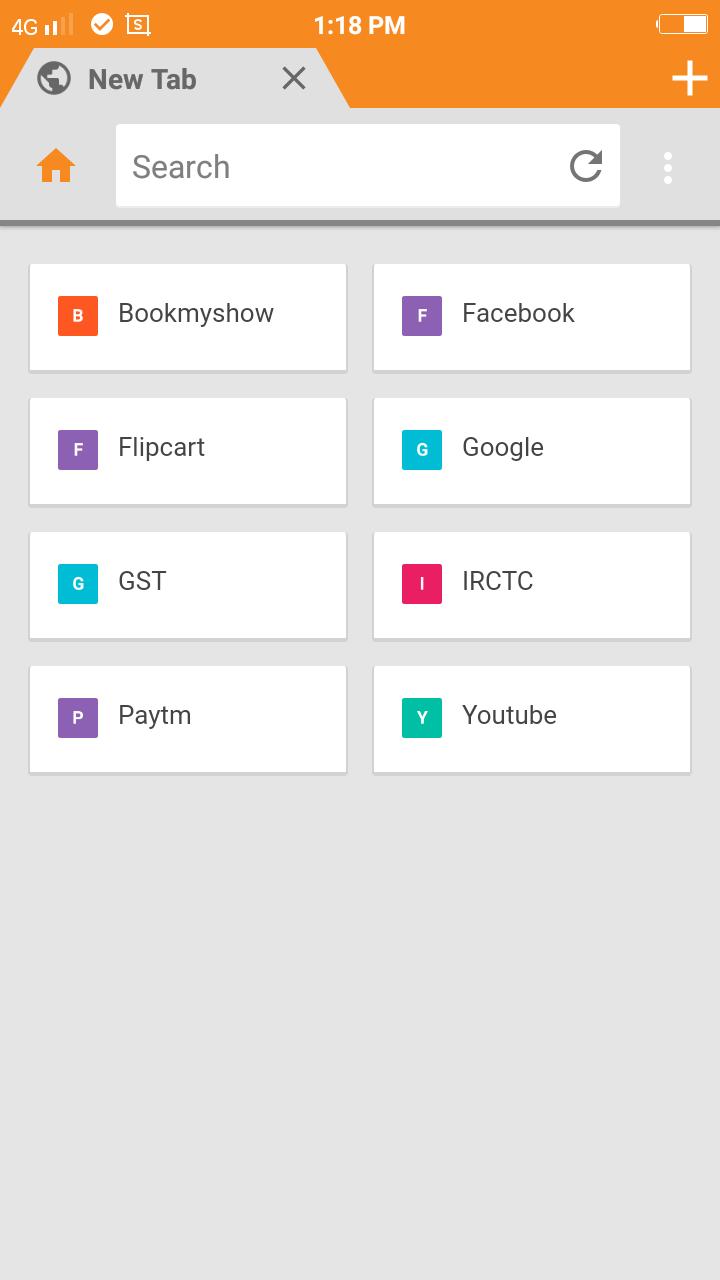Close the New Tab tab
Viewport: 720px width, 1280px height.
click(x=294, y=78)
